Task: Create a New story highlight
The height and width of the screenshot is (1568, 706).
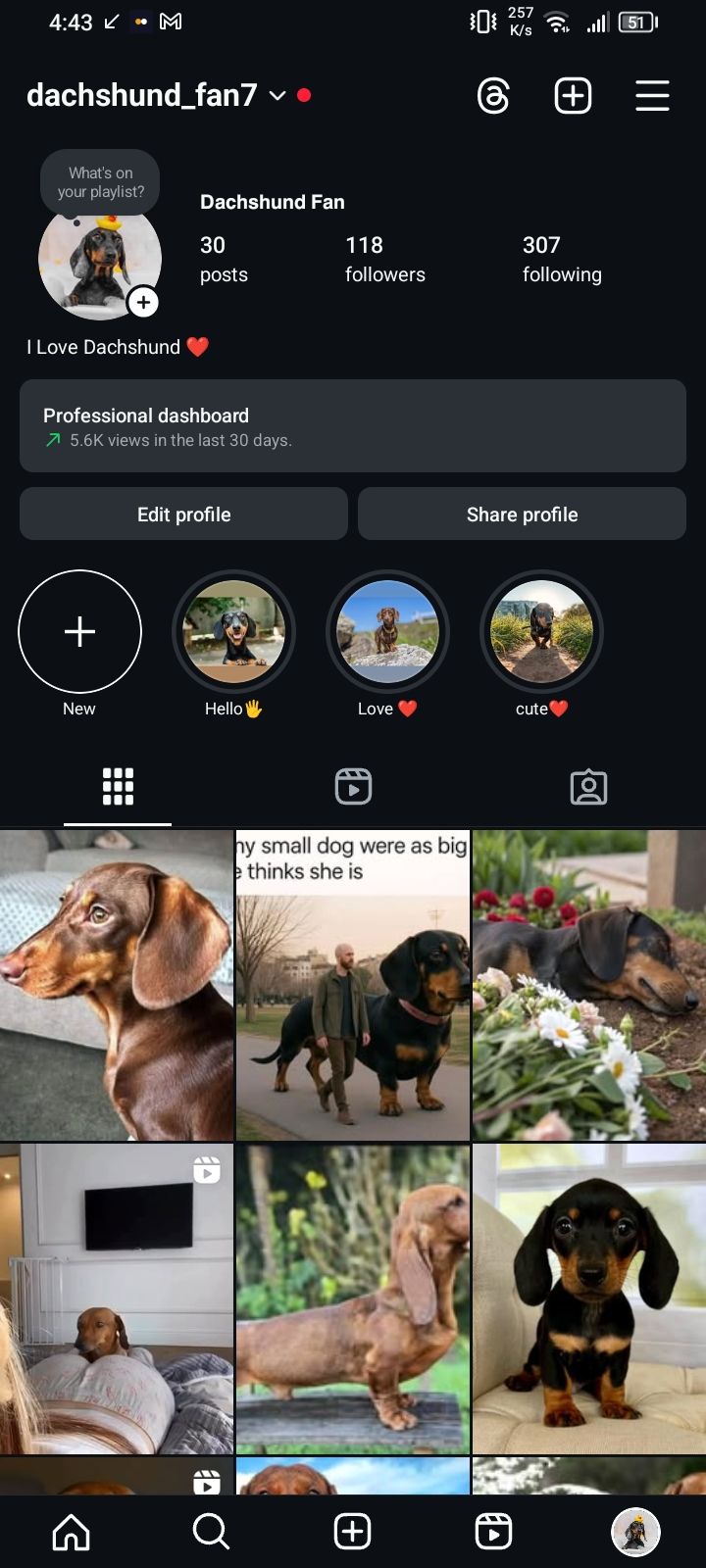Action: 79,632
